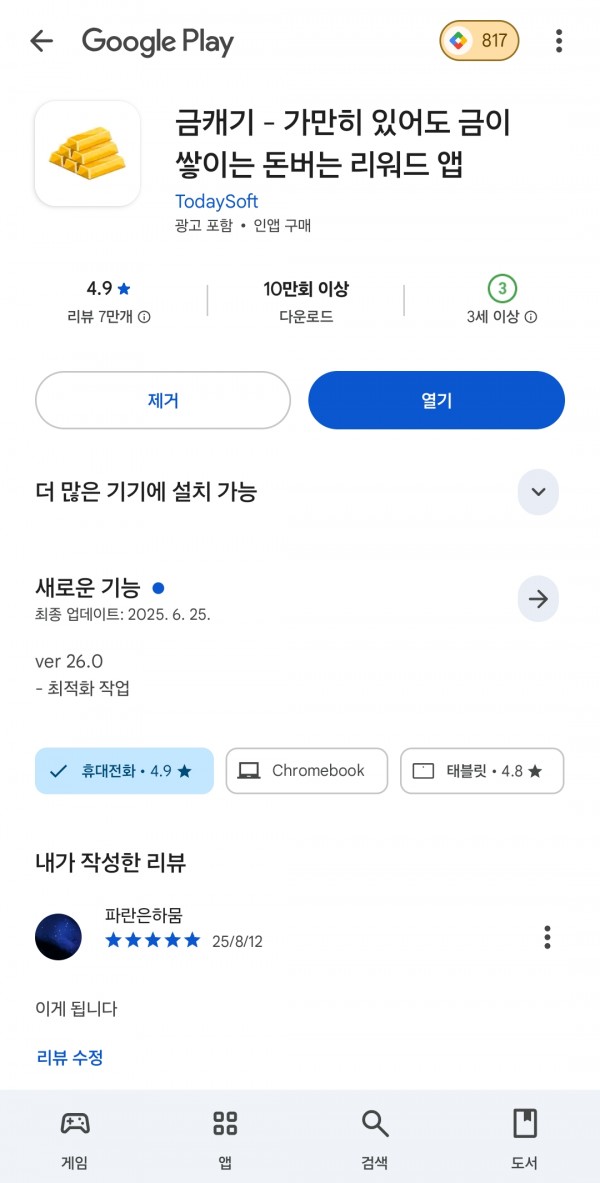Show age rating info next to 3세 이상
This screenshot has width=600, height=1183.
(531, 318)
